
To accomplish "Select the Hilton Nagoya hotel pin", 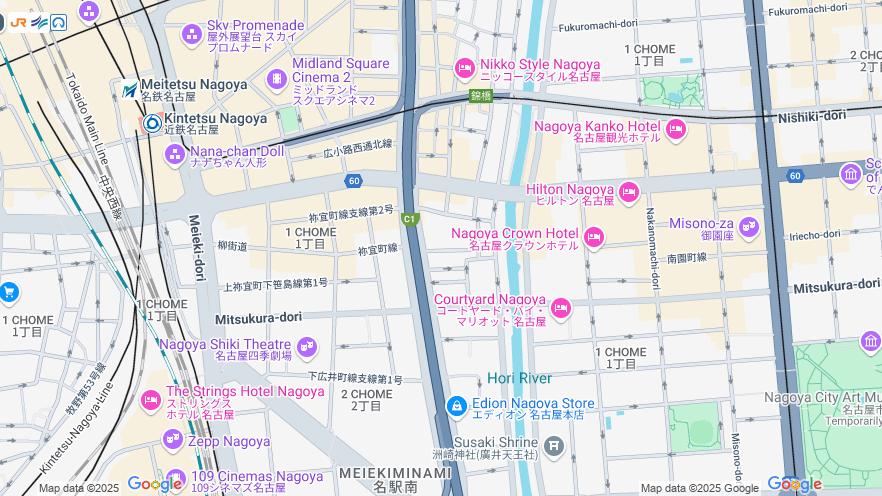I will click(x=628, y=191).
